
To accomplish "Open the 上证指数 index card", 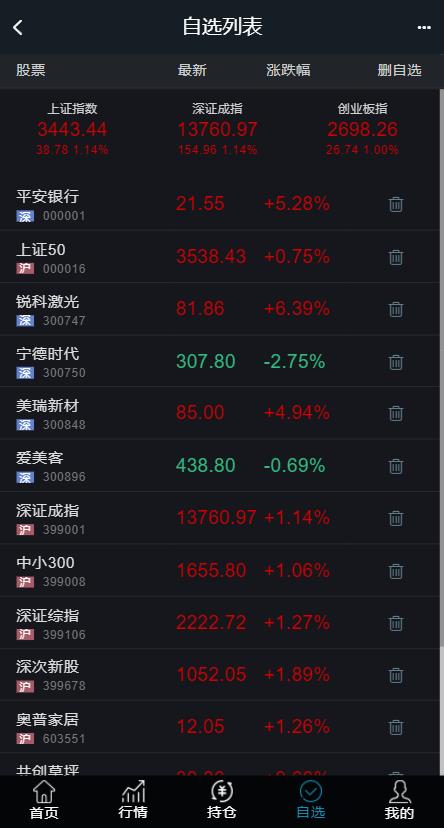I will pos(72,129).
